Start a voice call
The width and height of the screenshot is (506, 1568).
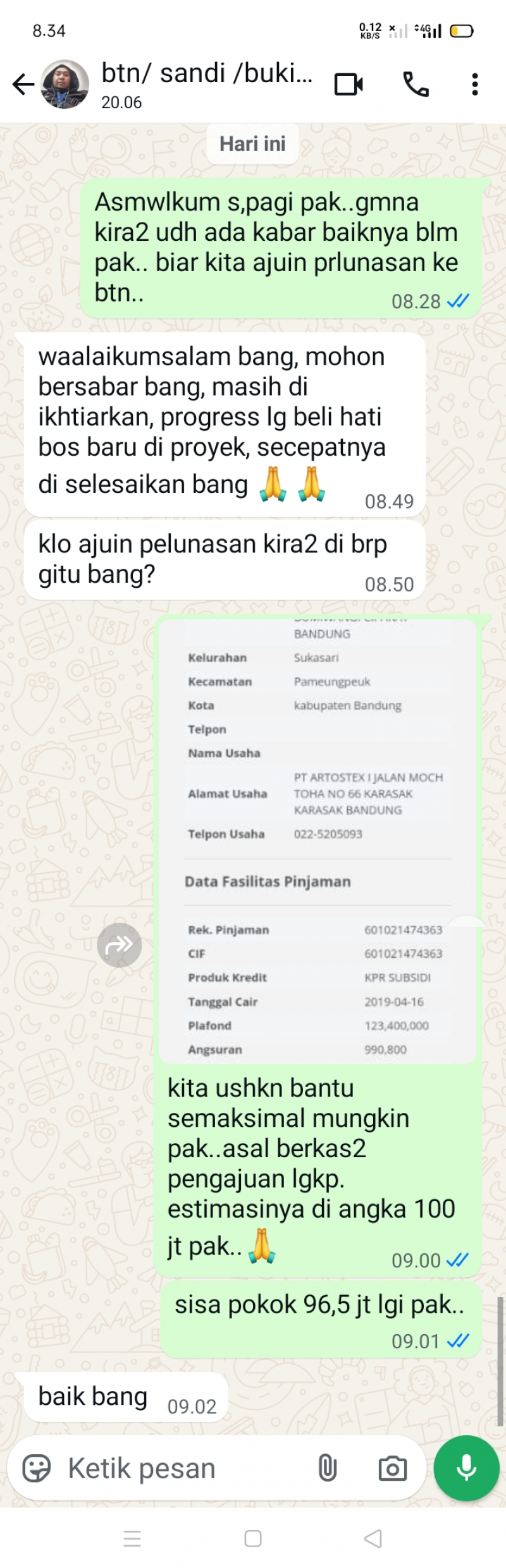click(416, 84)
